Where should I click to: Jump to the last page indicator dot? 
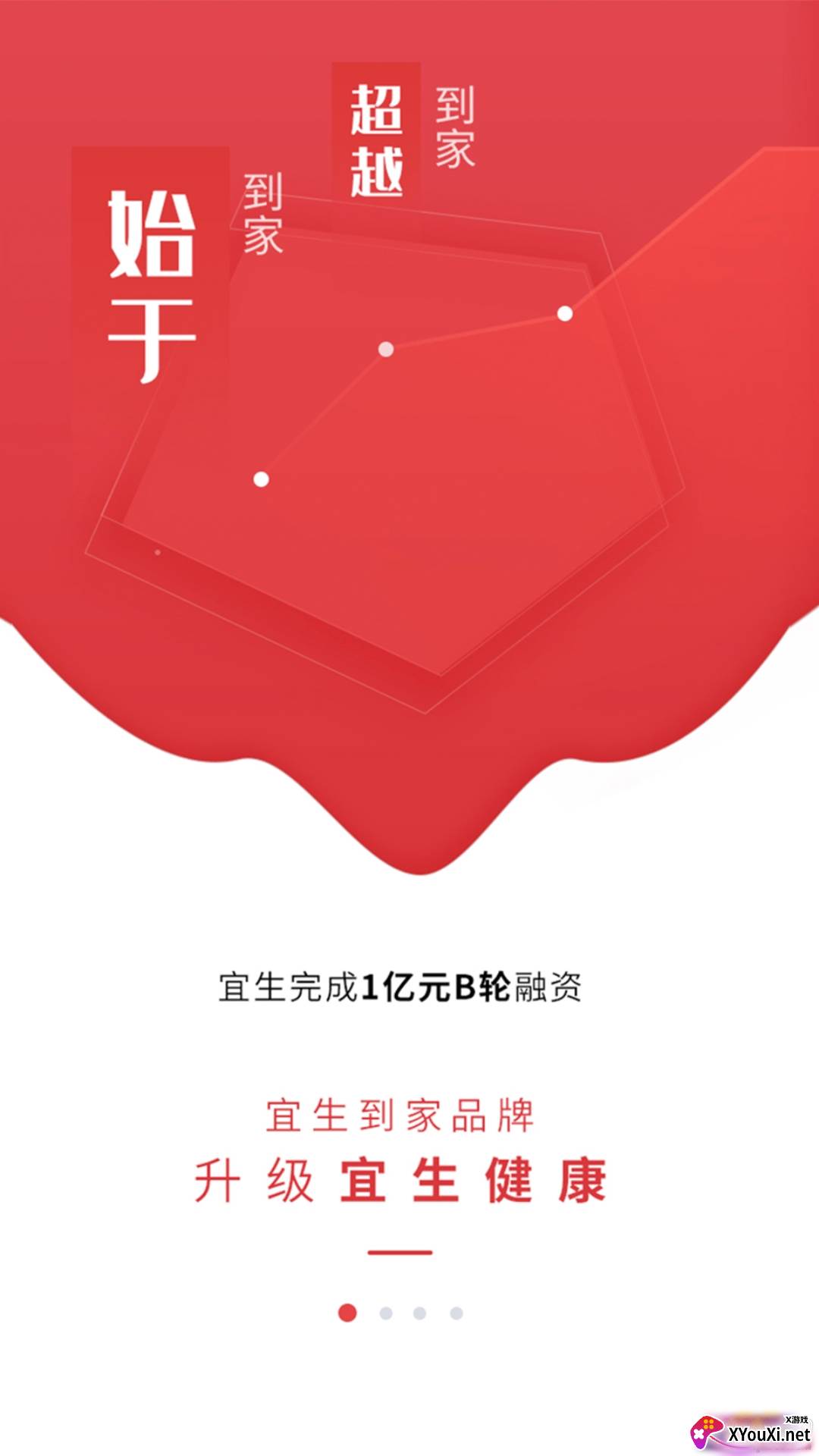(x=457, y=1313)
